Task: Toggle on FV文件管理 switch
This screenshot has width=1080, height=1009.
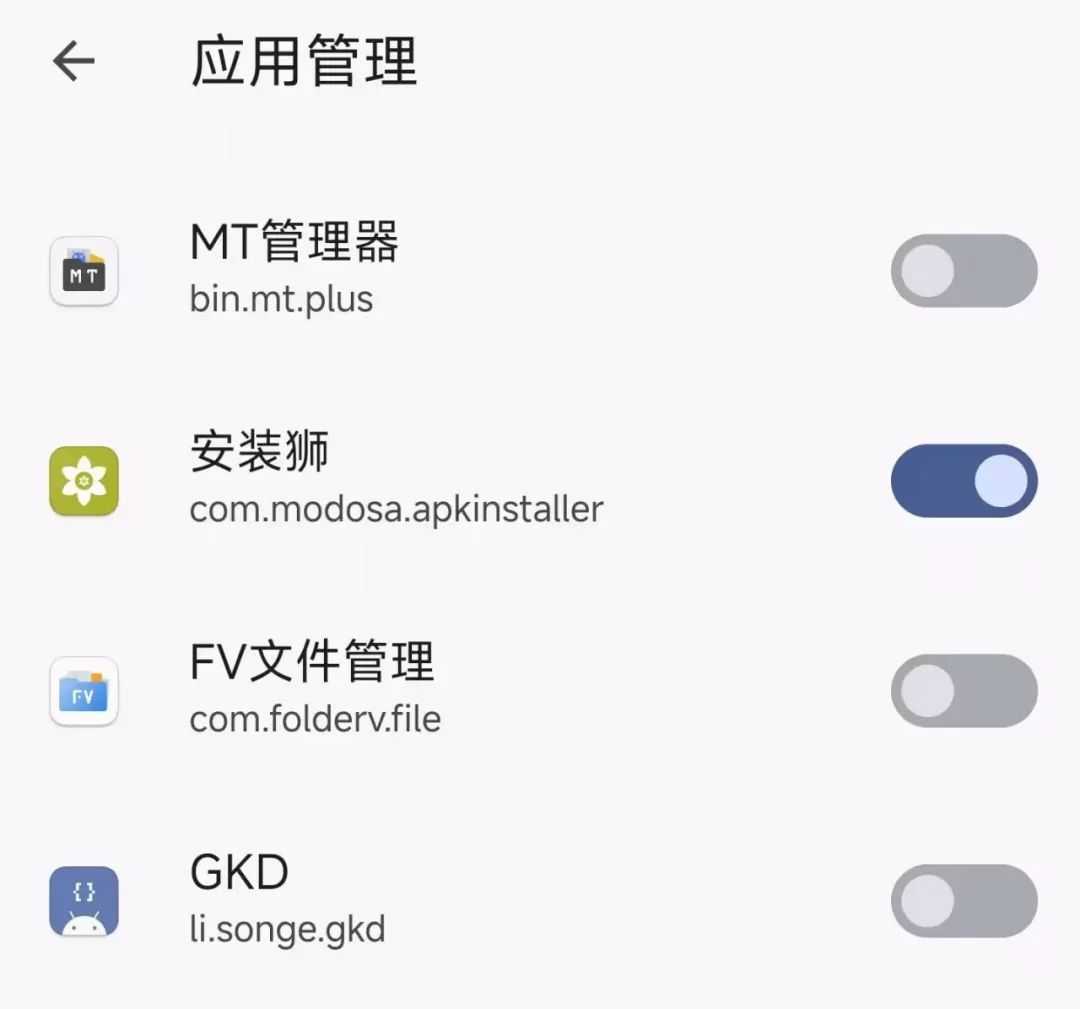Action: 963,691
